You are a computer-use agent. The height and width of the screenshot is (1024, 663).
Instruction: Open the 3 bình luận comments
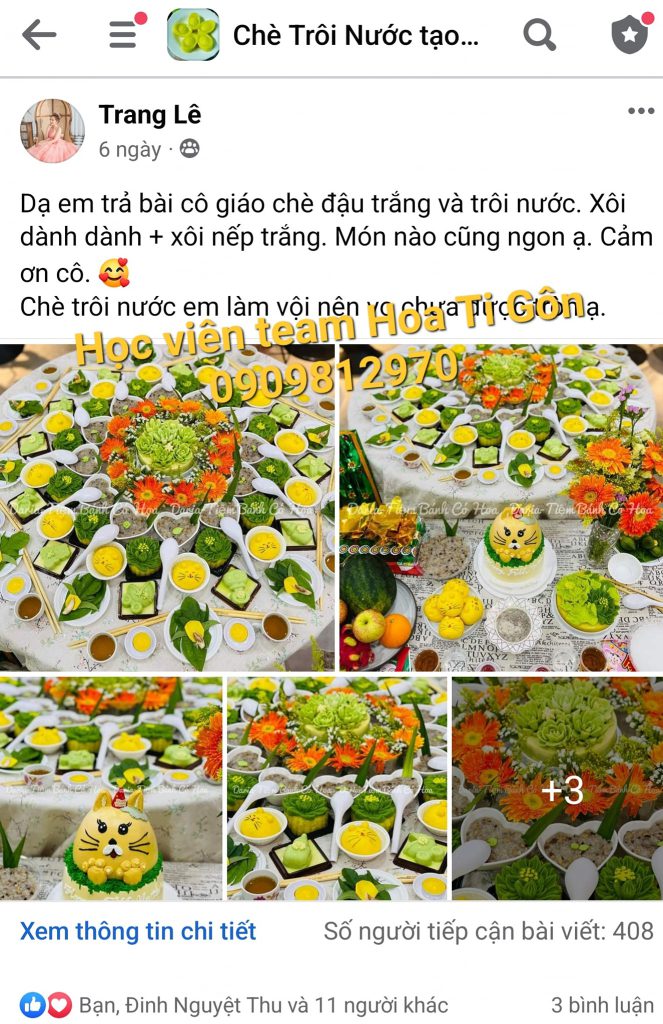600,1005
